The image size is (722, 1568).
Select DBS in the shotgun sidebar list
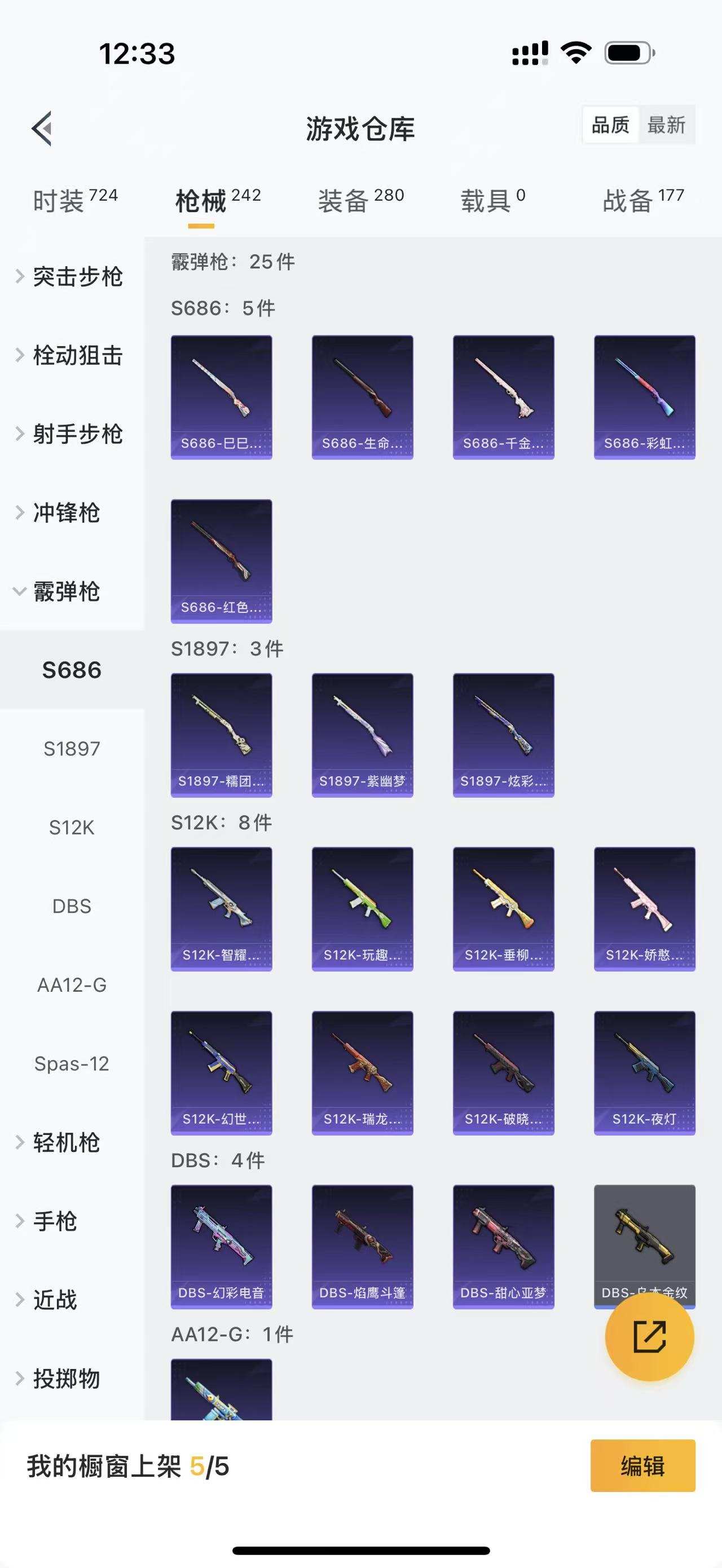(71, 906)
